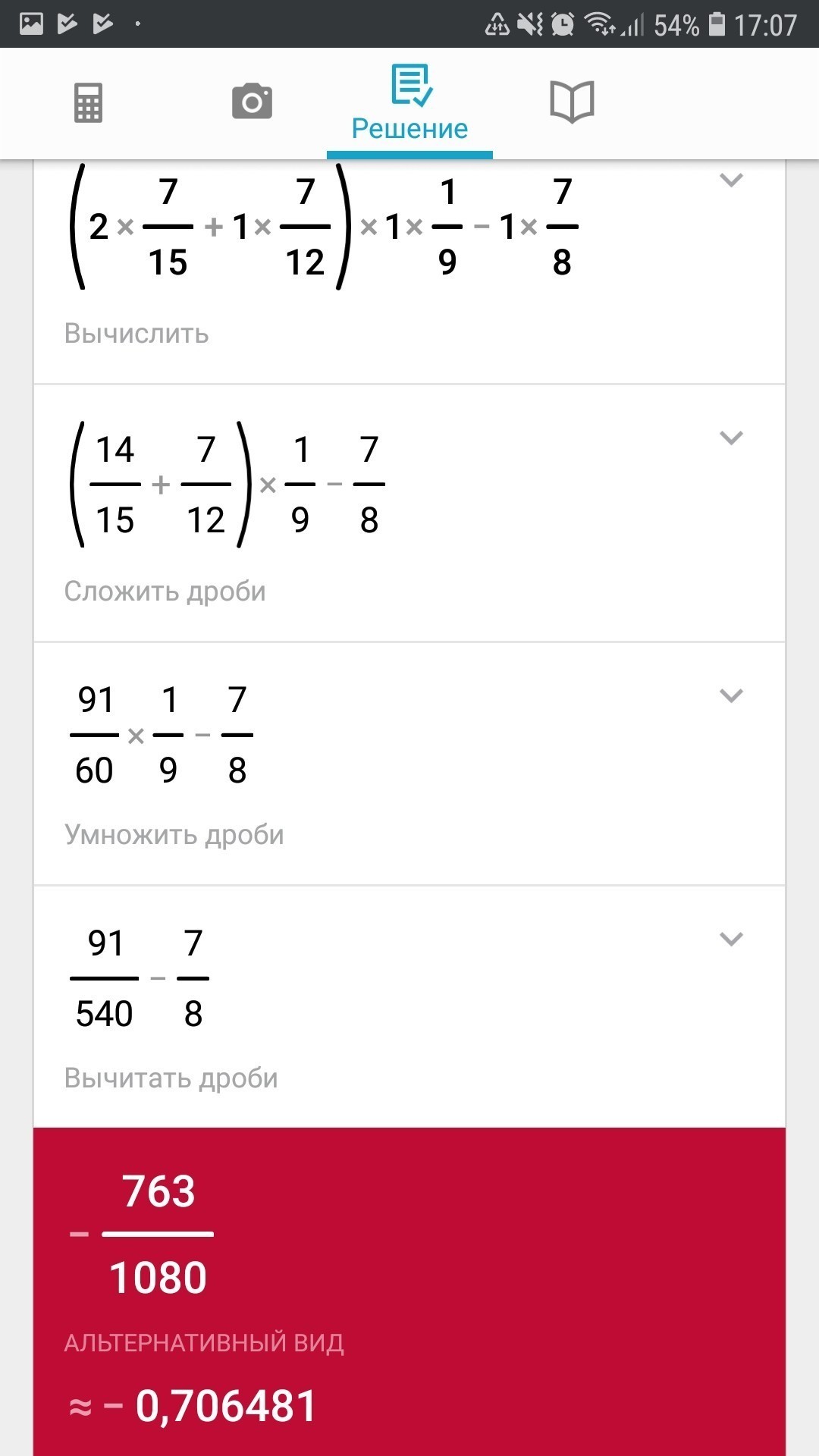Expand the Умножить дроби step
819x1456 pixels.
(x=731, y=696)
